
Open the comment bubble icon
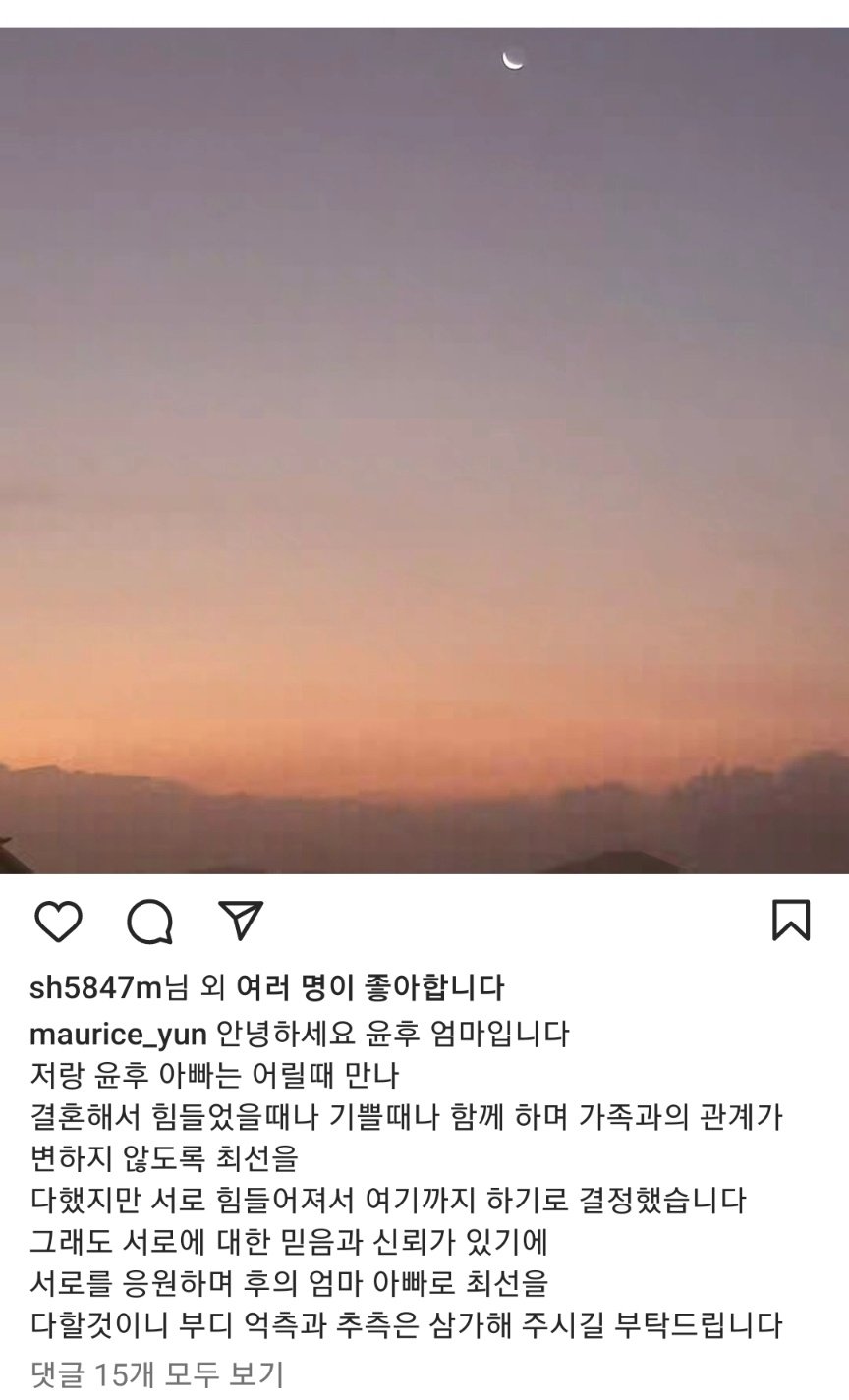click(149, 922)
